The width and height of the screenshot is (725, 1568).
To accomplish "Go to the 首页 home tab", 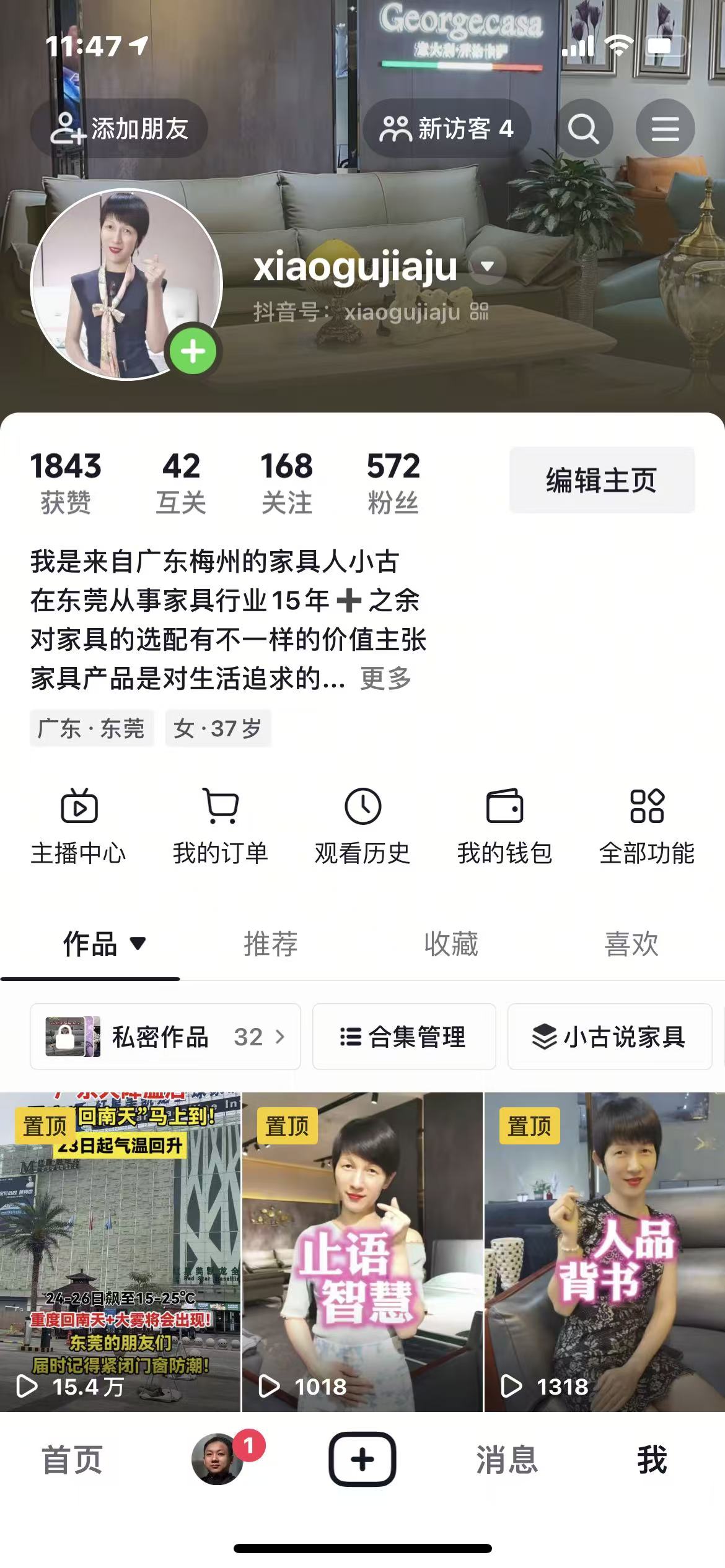I will (72, 1459).
